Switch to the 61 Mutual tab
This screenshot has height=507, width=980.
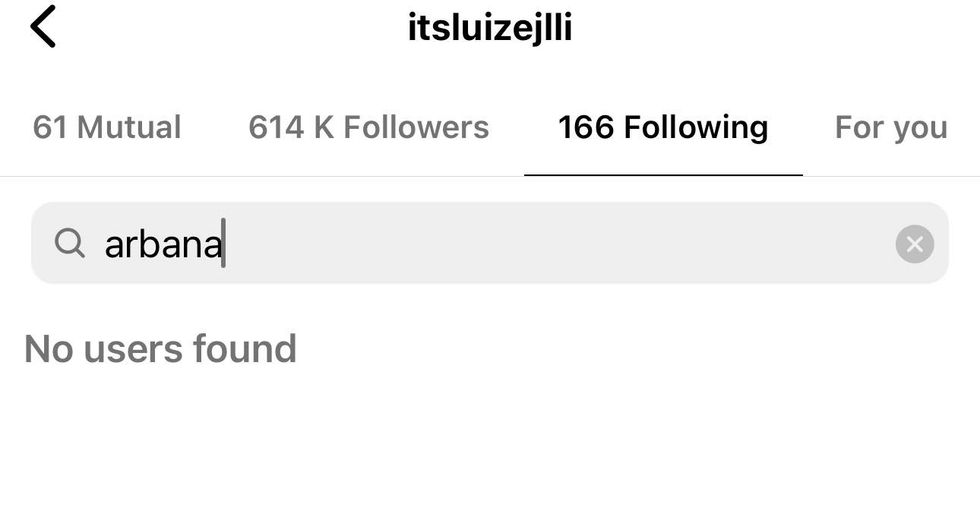point(107,128)
